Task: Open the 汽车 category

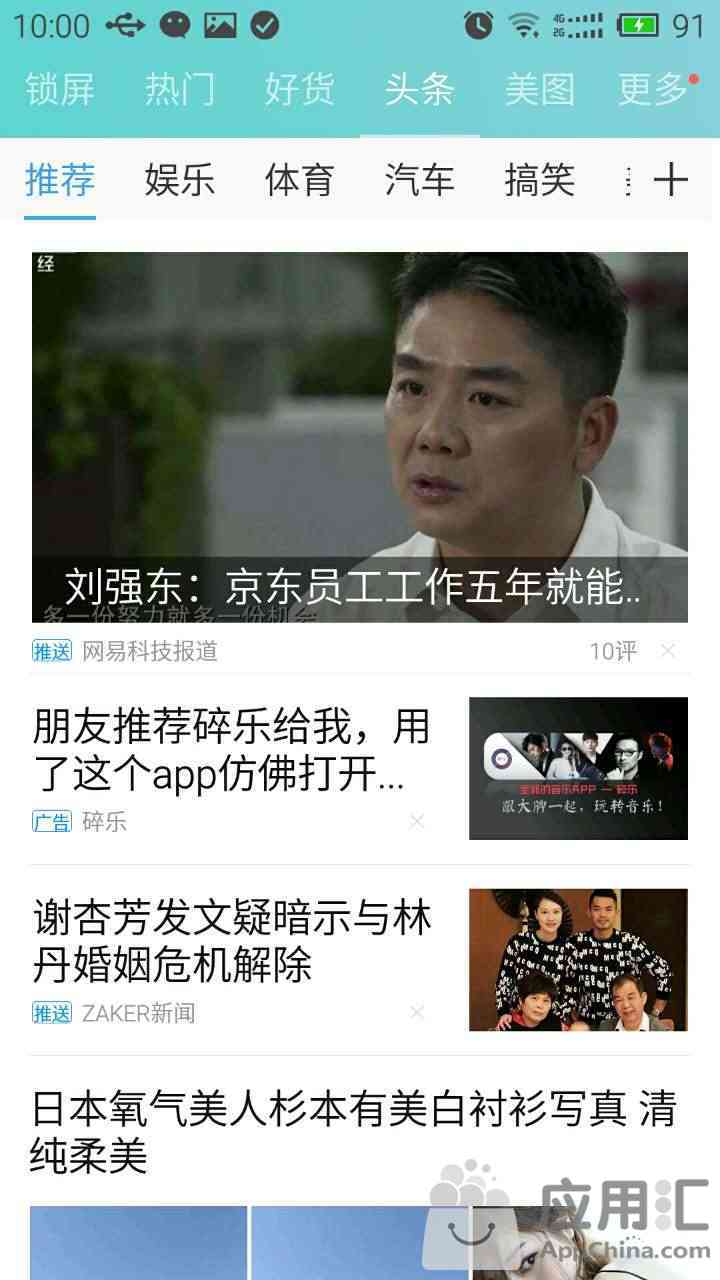Action: (x=420, y=180)
